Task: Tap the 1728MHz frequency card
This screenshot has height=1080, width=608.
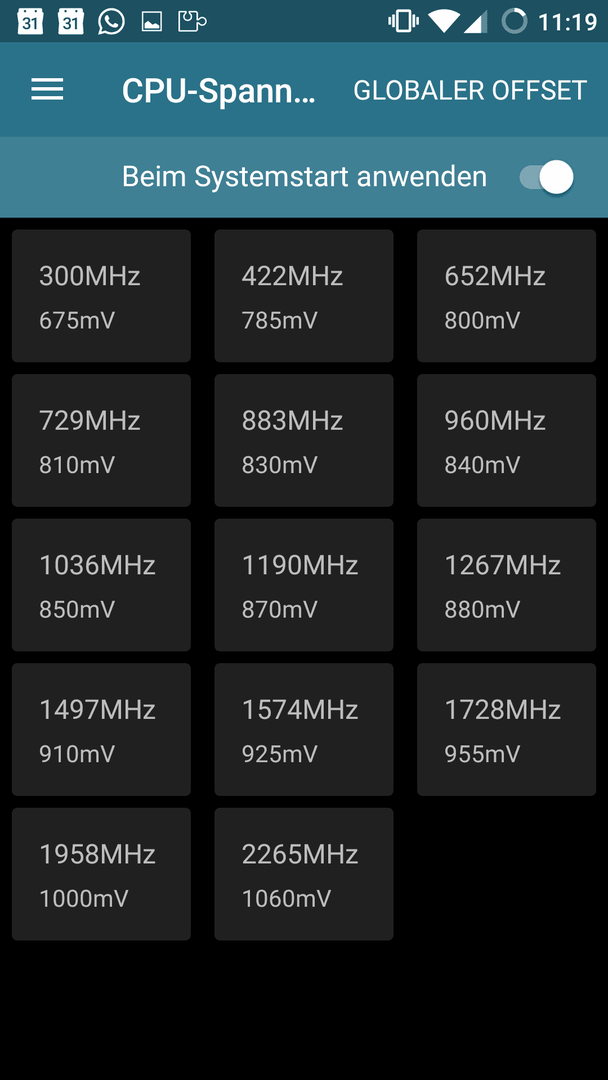Action: point(506,730)
